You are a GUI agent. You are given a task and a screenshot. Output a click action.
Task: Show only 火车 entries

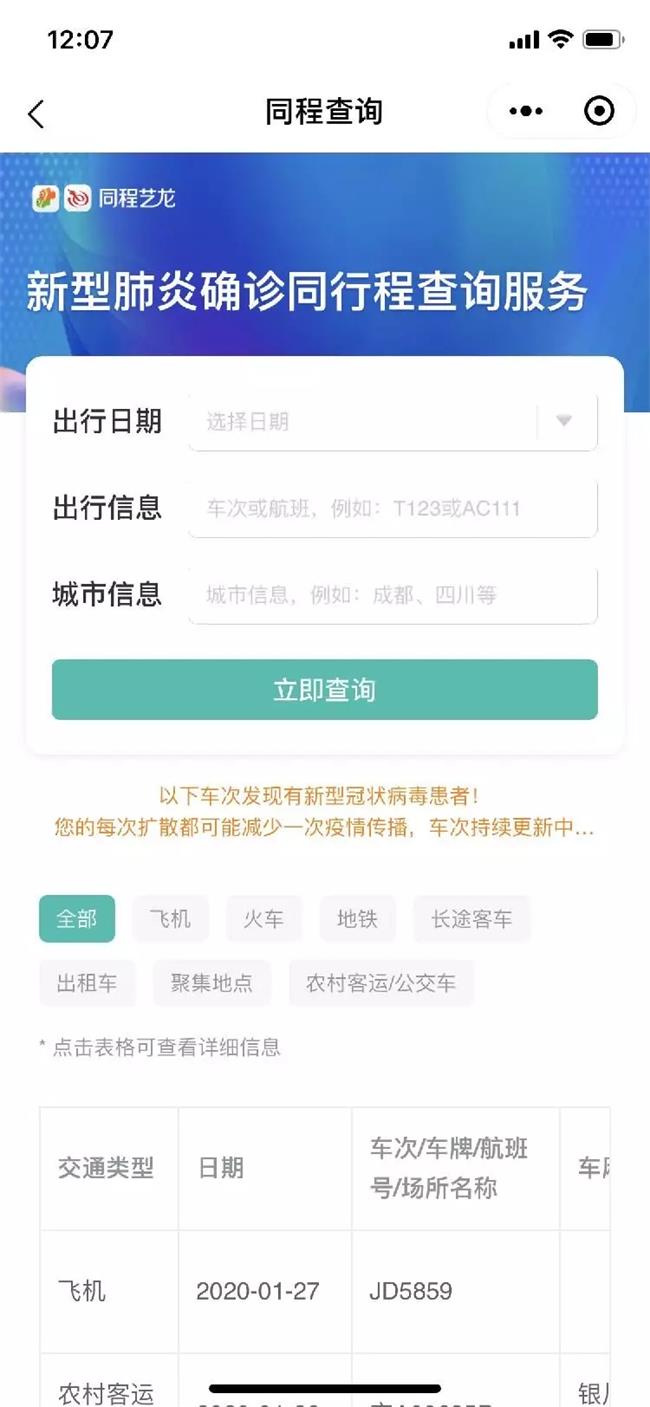(x=263, y=919)
